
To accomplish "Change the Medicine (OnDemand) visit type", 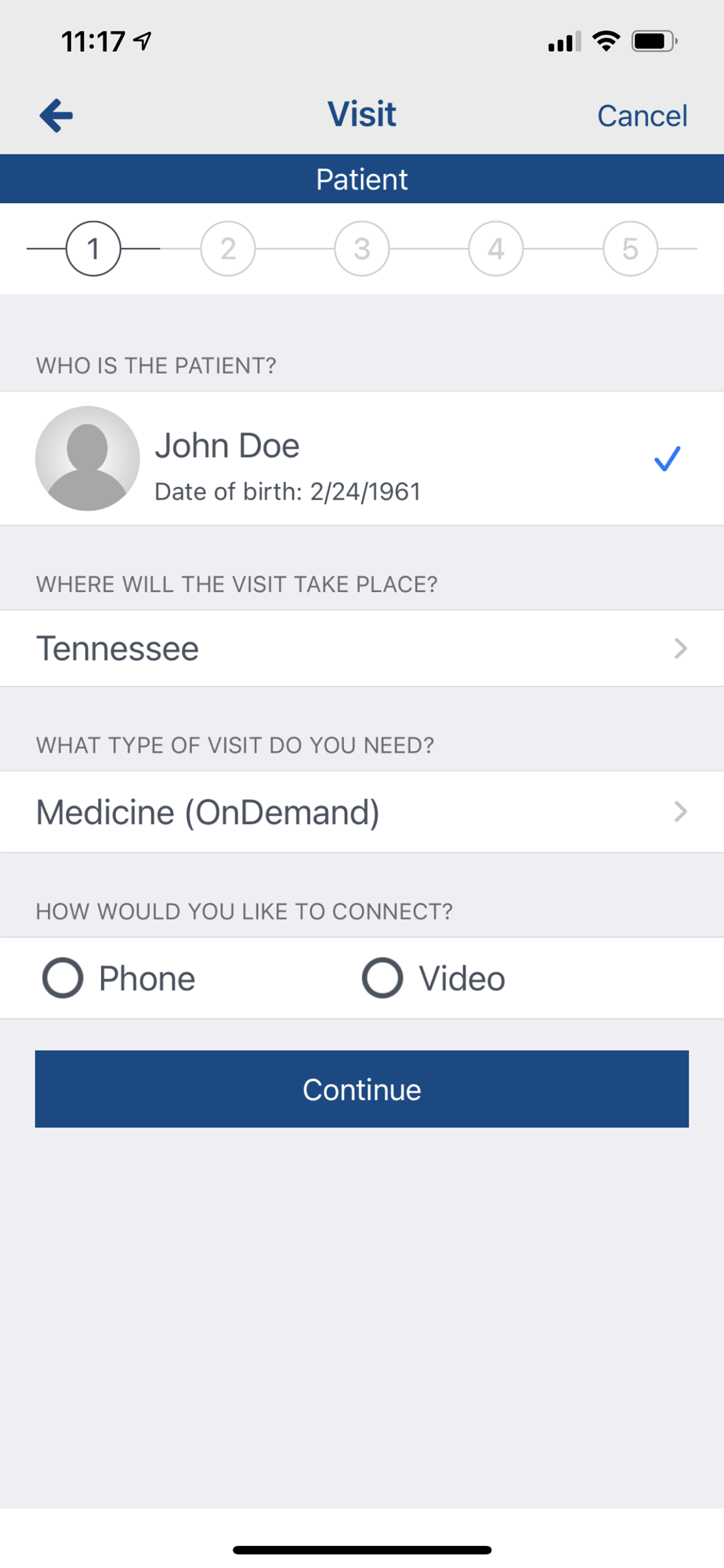I will (x=362, y=811).
